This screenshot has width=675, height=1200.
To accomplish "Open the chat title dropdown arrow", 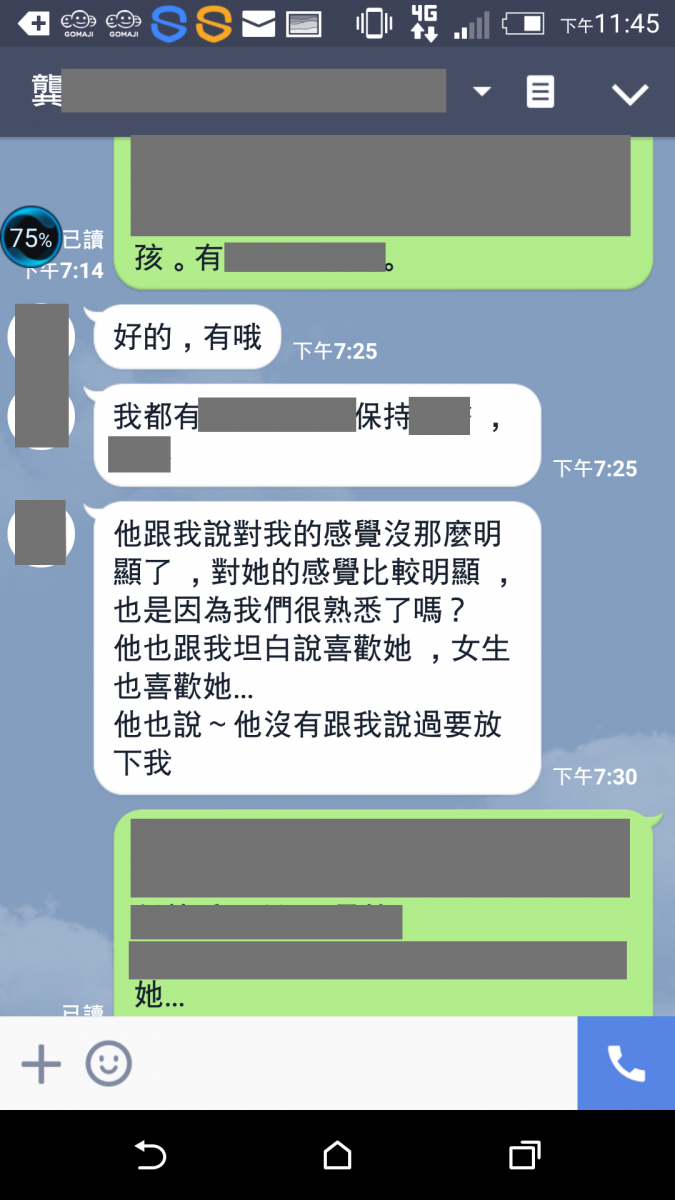I will [x=482, y=92].
